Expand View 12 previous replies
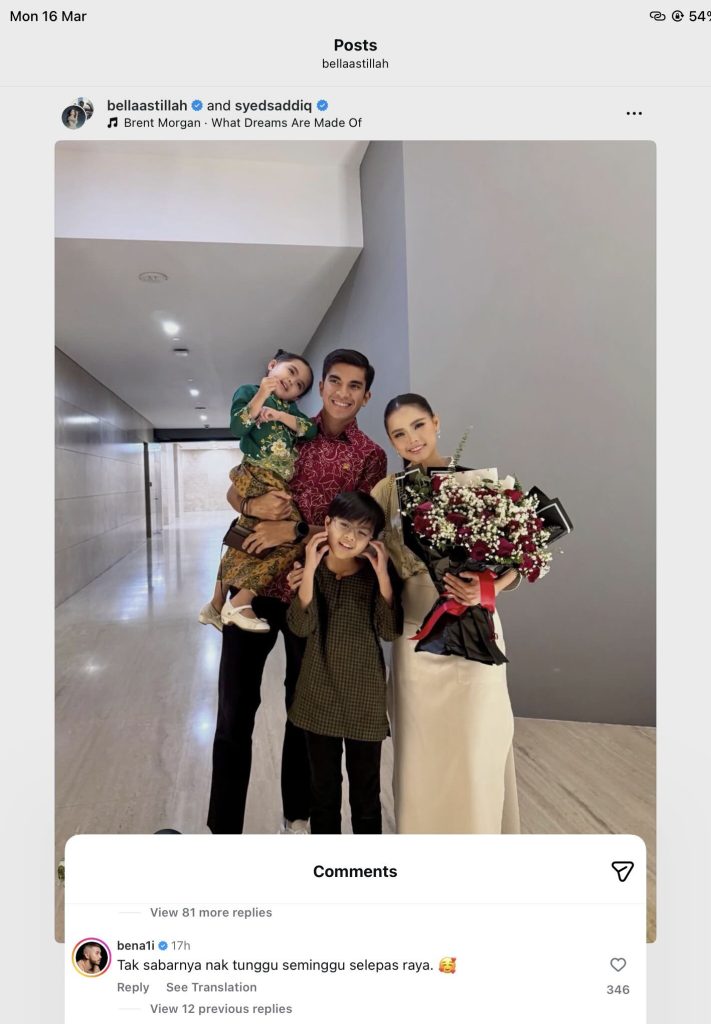This screenshot has height=1024, width=711. pyautogui.click(x=220, y=1009)
